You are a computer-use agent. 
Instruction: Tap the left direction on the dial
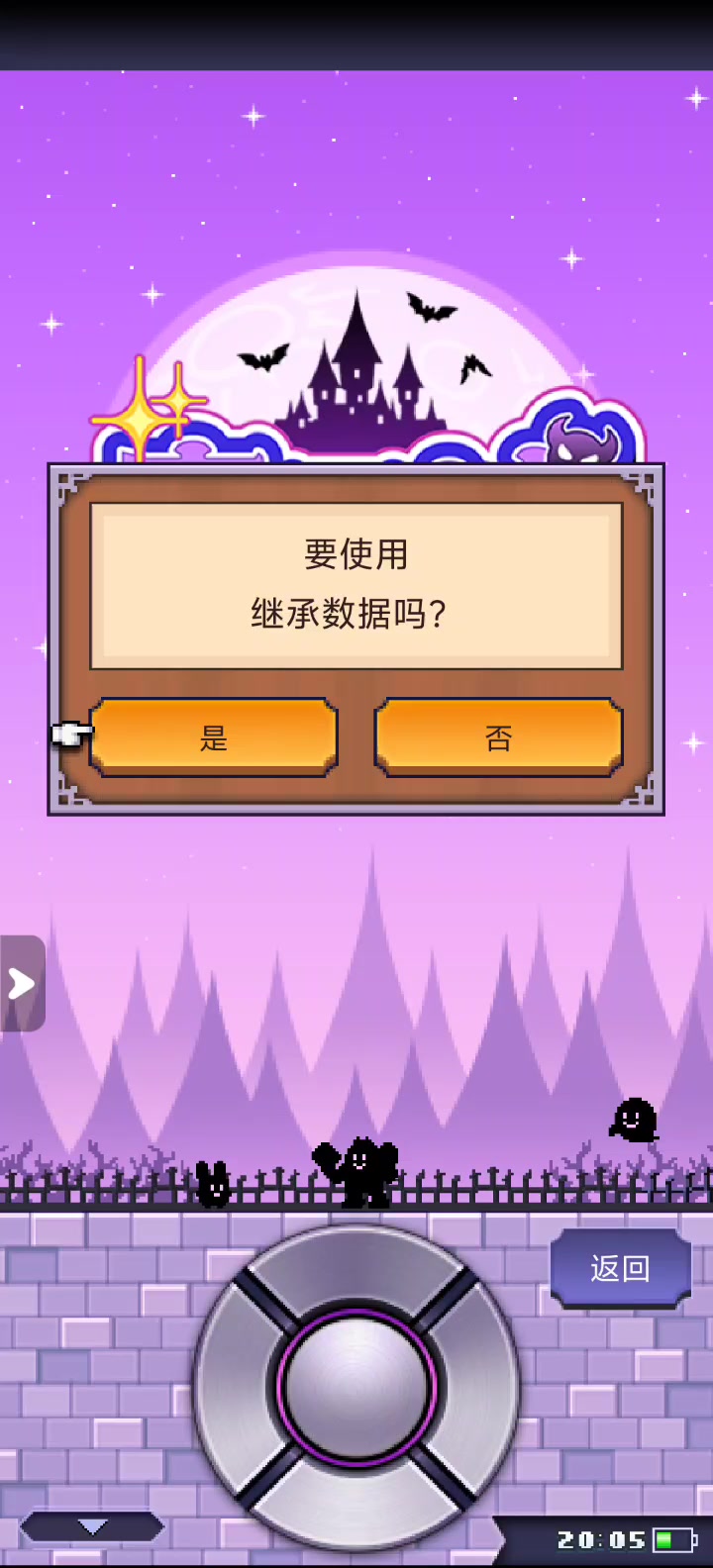[x=236, y=1386]
